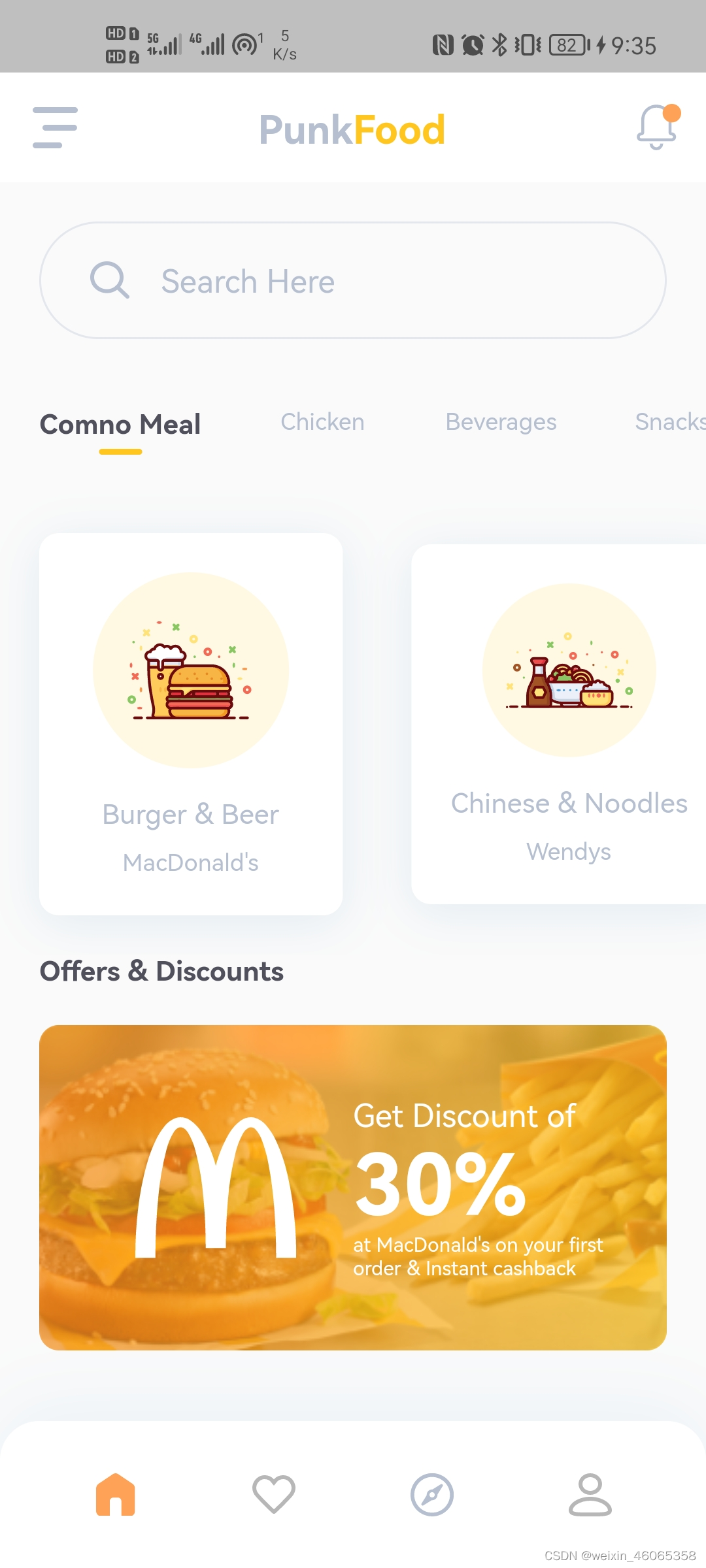Open the favorites heart tab
The width and height of the screenshot is (706, 1568).
pos(274,1494)
